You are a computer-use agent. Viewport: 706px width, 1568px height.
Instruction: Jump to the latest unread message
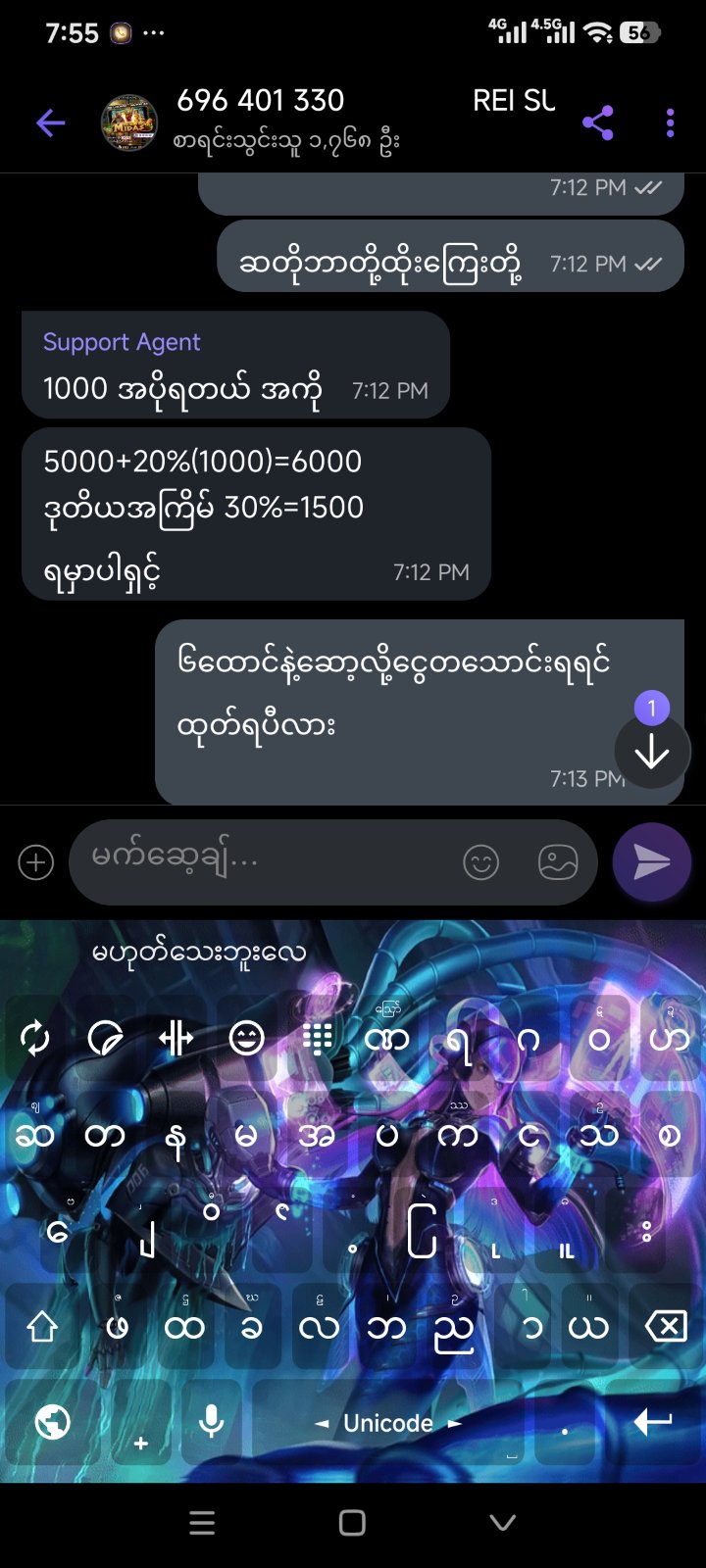pyautogui.click(x=652, y=750)
